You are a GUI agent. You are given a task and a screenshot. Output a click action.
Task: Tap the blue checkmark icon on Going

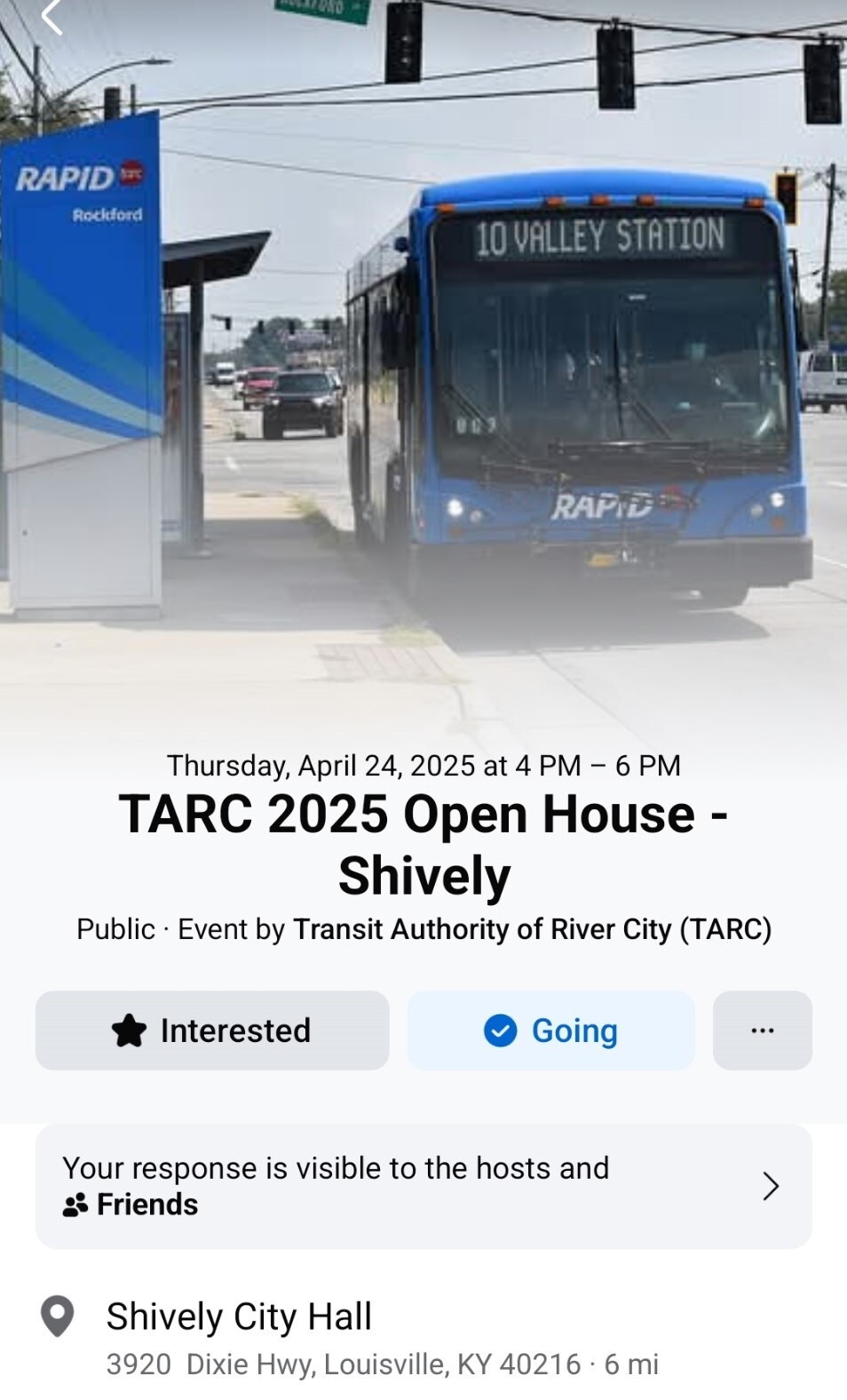tap(500, 1030)
